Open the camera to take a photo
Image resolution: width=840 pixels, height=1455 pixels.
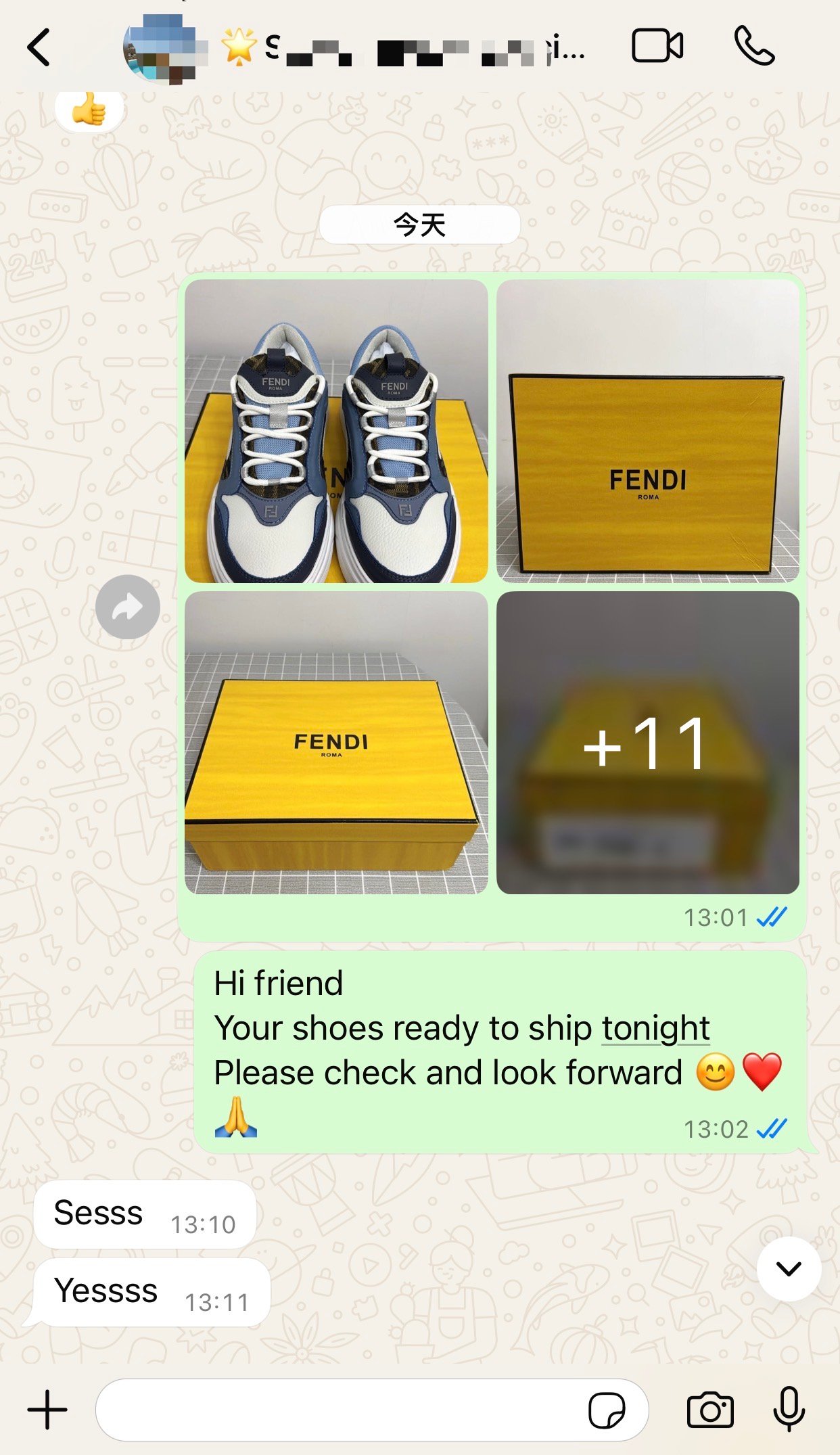tap(709, 1410)
